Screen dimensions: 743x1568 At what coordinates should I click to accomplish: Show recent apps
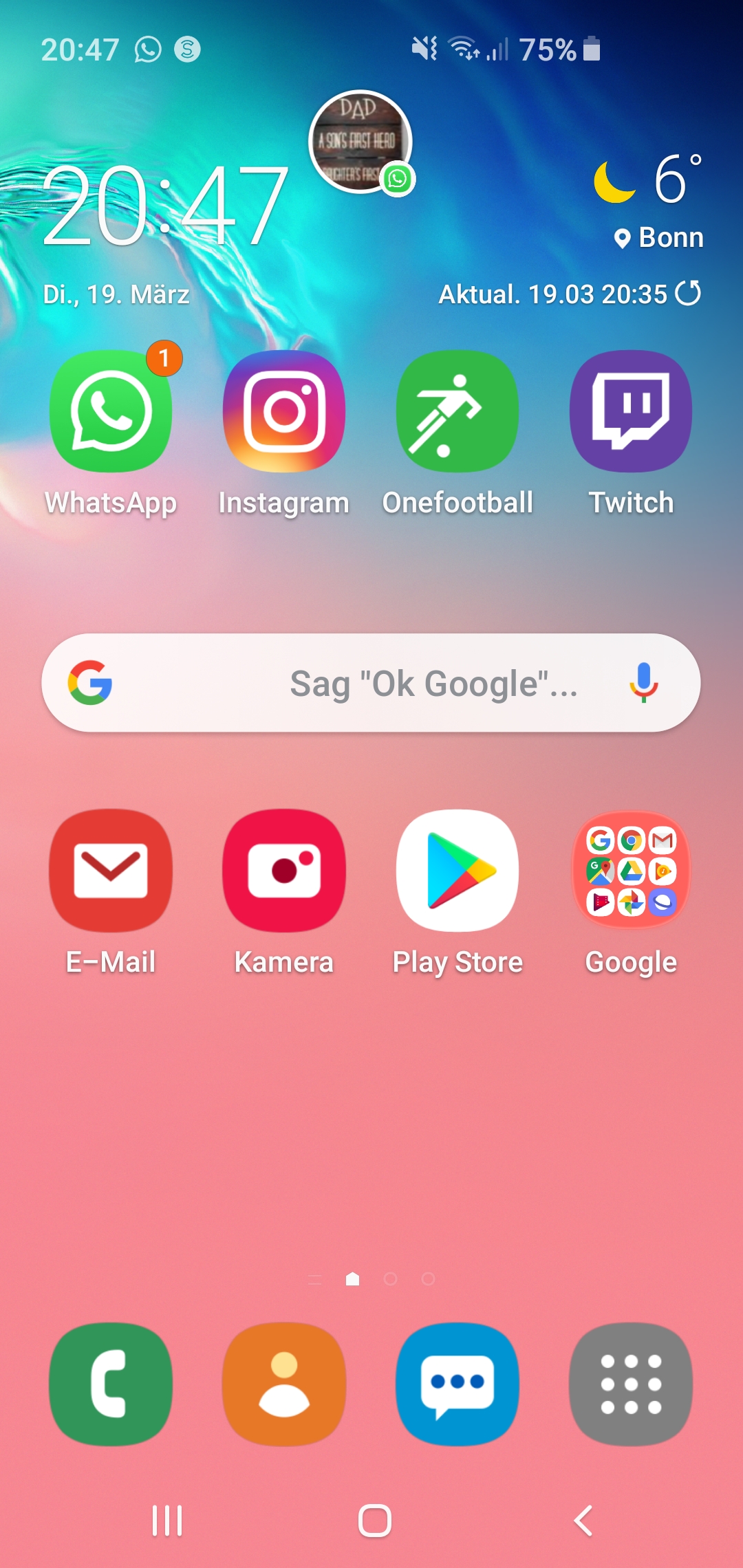tap(167, 1521)
